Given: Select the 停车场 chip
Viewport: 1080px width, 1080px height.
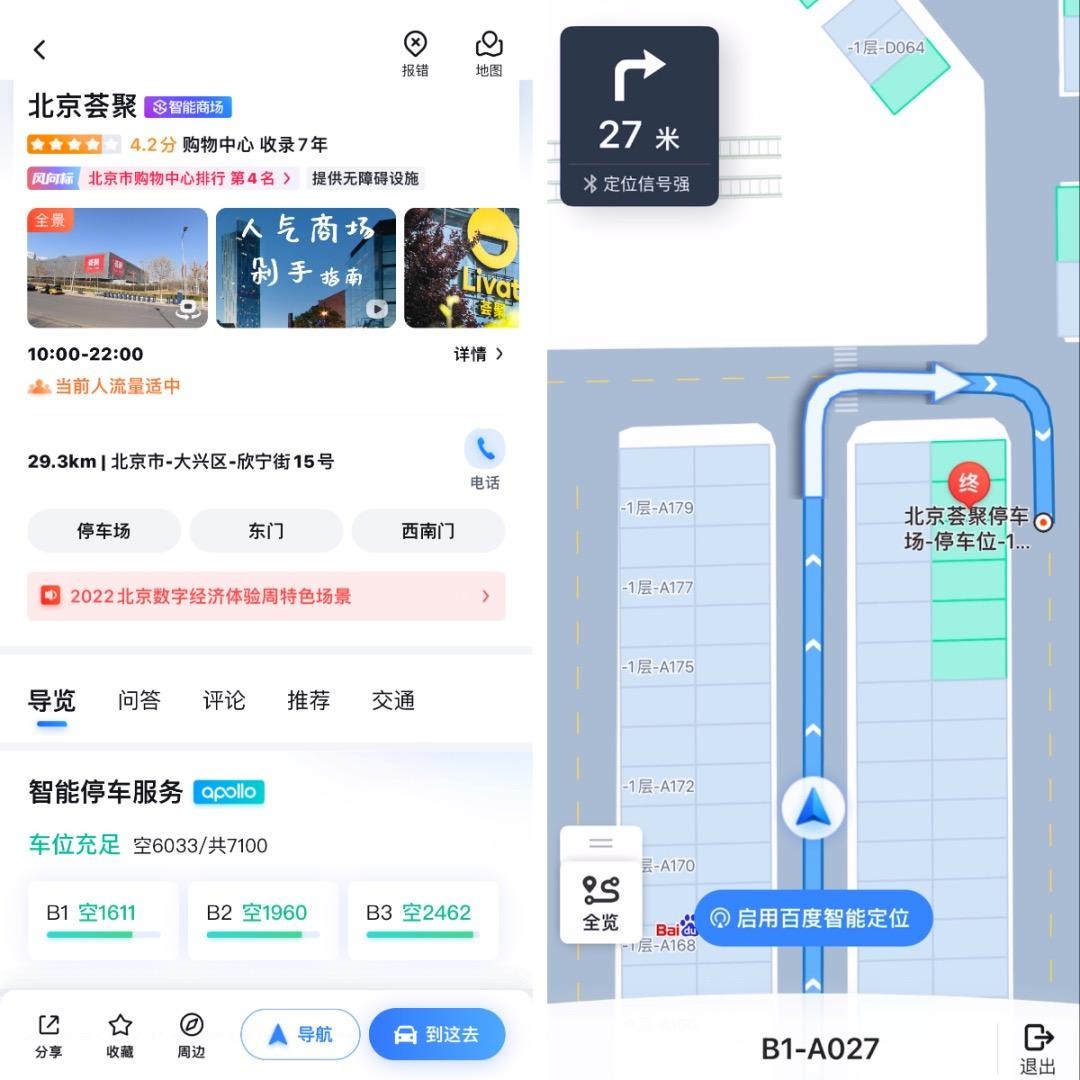Looking at the screenshot, I should pos(104,531).
